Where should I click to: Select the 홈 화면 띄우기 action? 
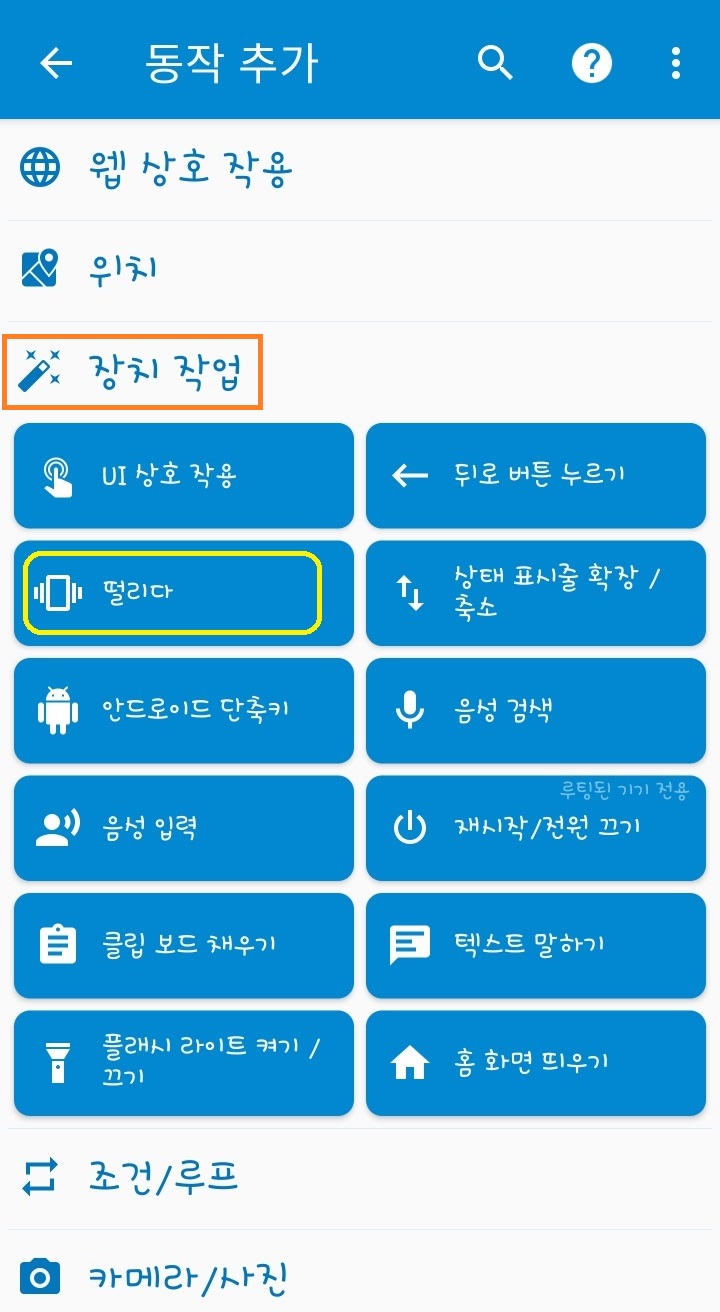[536, 1063]
